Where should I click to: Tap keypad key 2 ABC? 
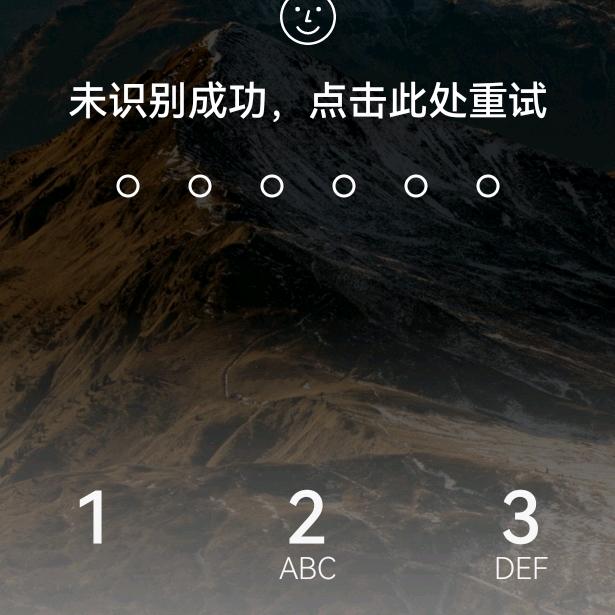click(x=307, y=532)
